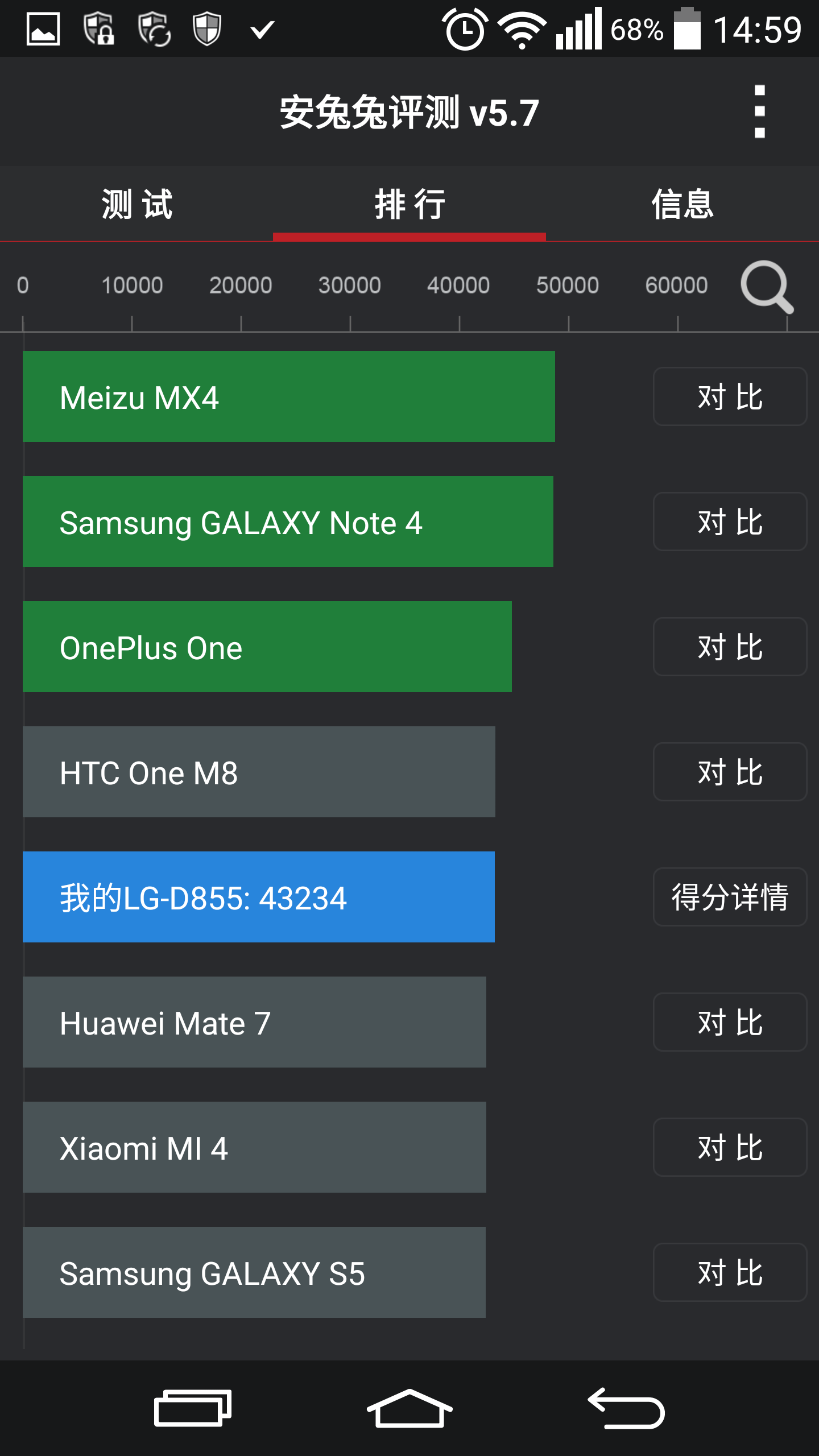The height and width of the screenshot is (1456, 819).
Task: Go back with the system back button
Action: [626, 1408]
